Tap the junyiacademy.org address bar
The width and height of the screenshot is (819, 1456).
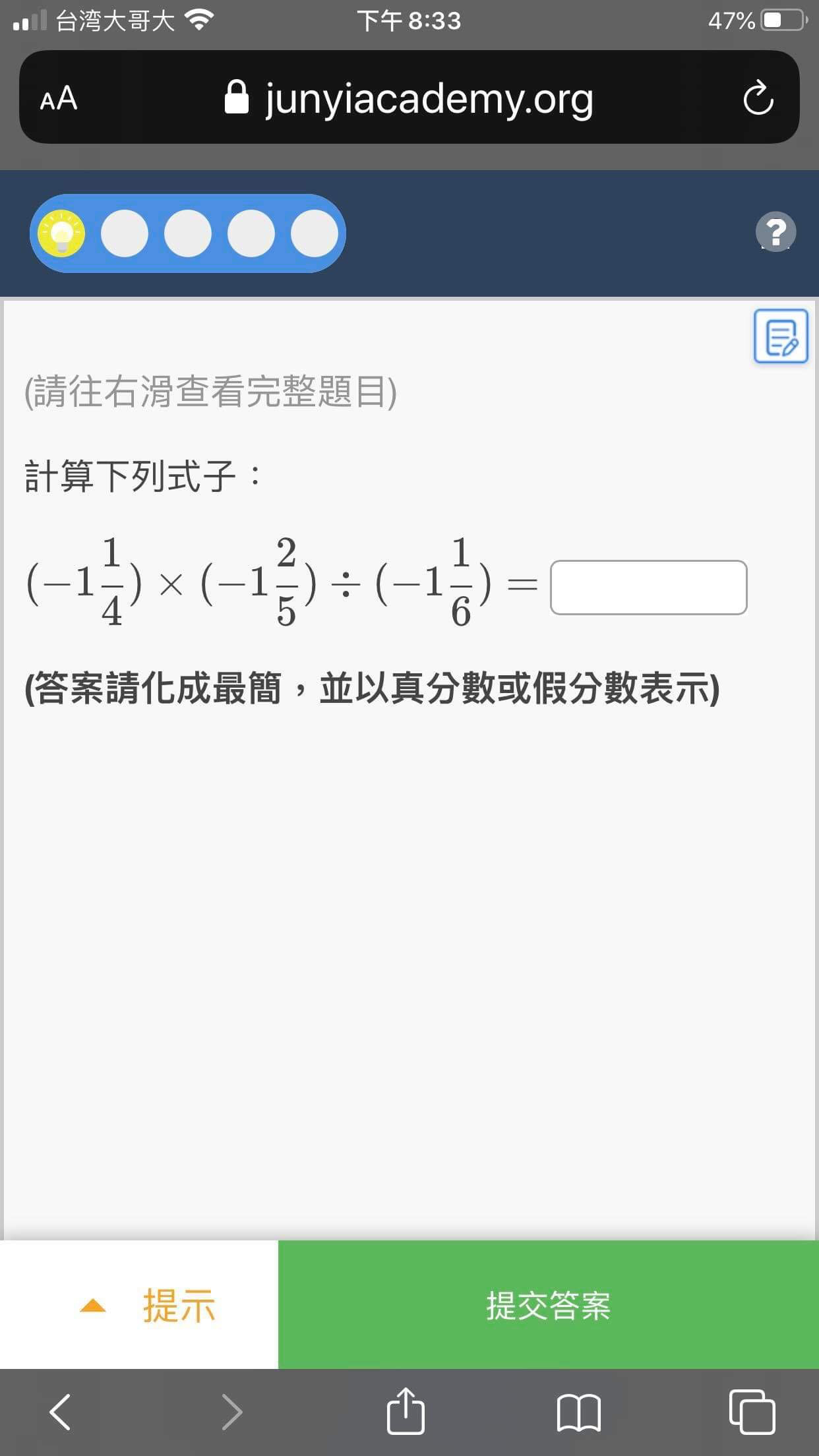[x=409, y=97]
